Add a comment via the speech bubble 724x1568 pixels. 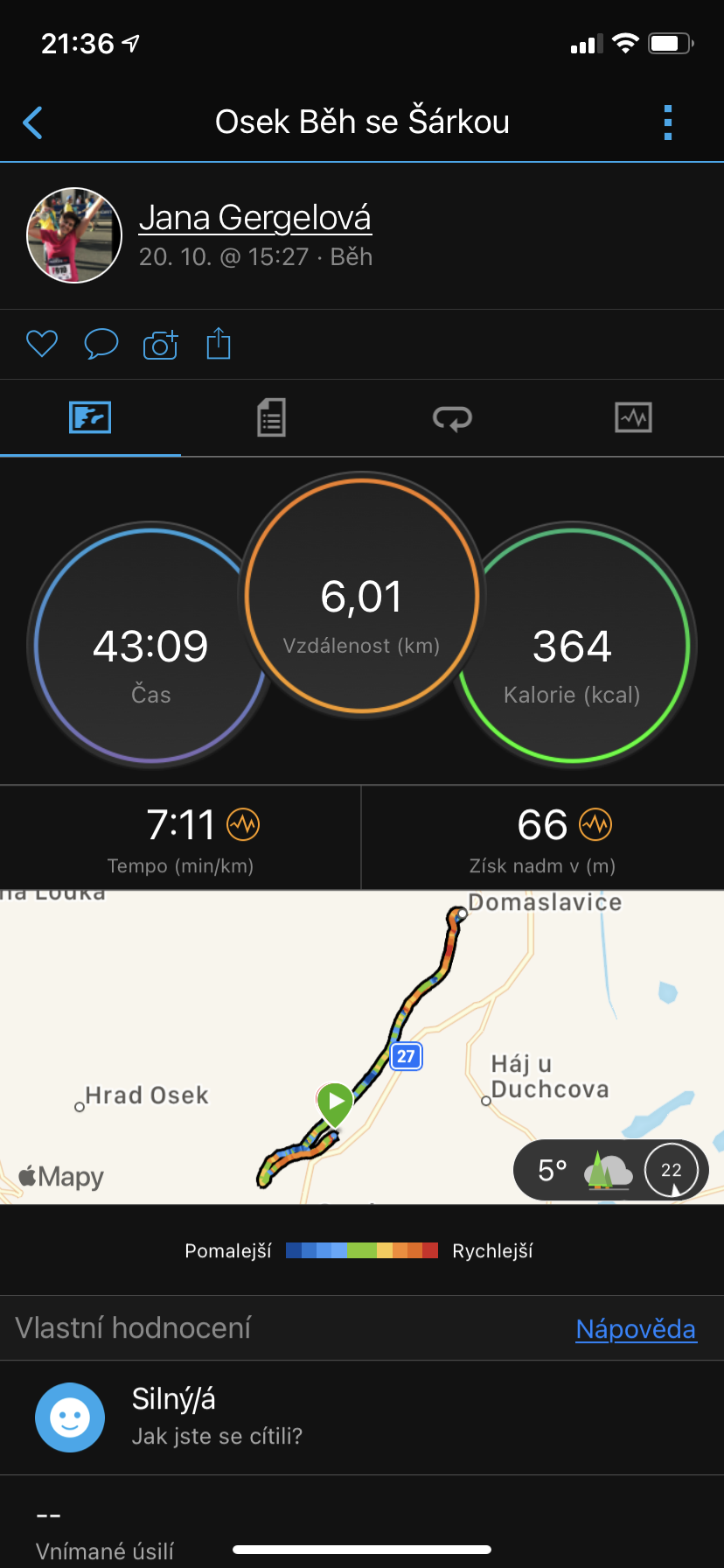click(101, 344)
